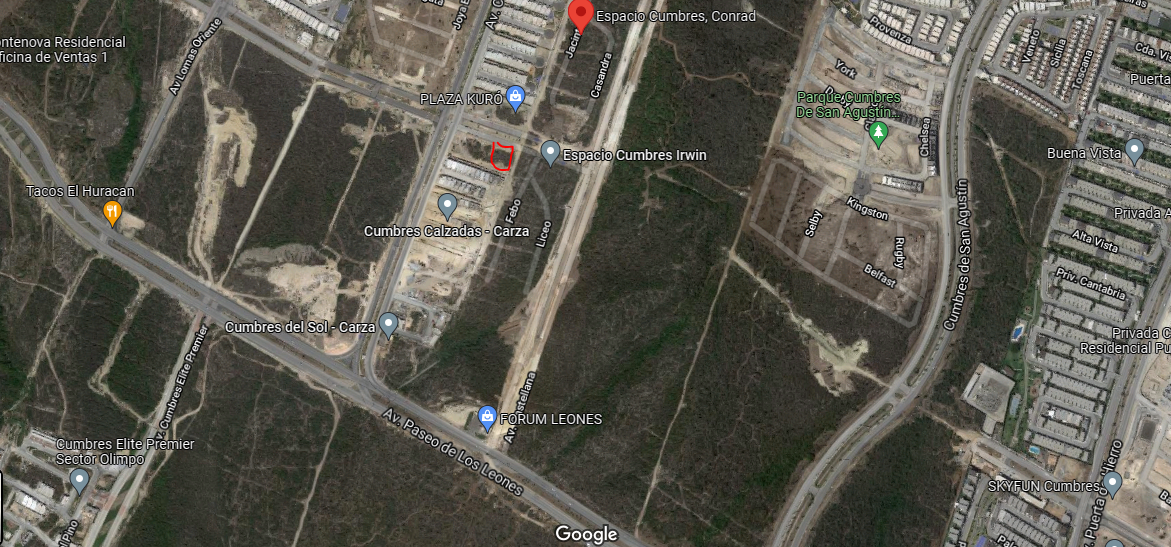This screenshot has width=1171, height=547.
Task: Tap the Parque Cumbres De San Agustín marker
Action: pyautogui.click(x=879, y=132)
